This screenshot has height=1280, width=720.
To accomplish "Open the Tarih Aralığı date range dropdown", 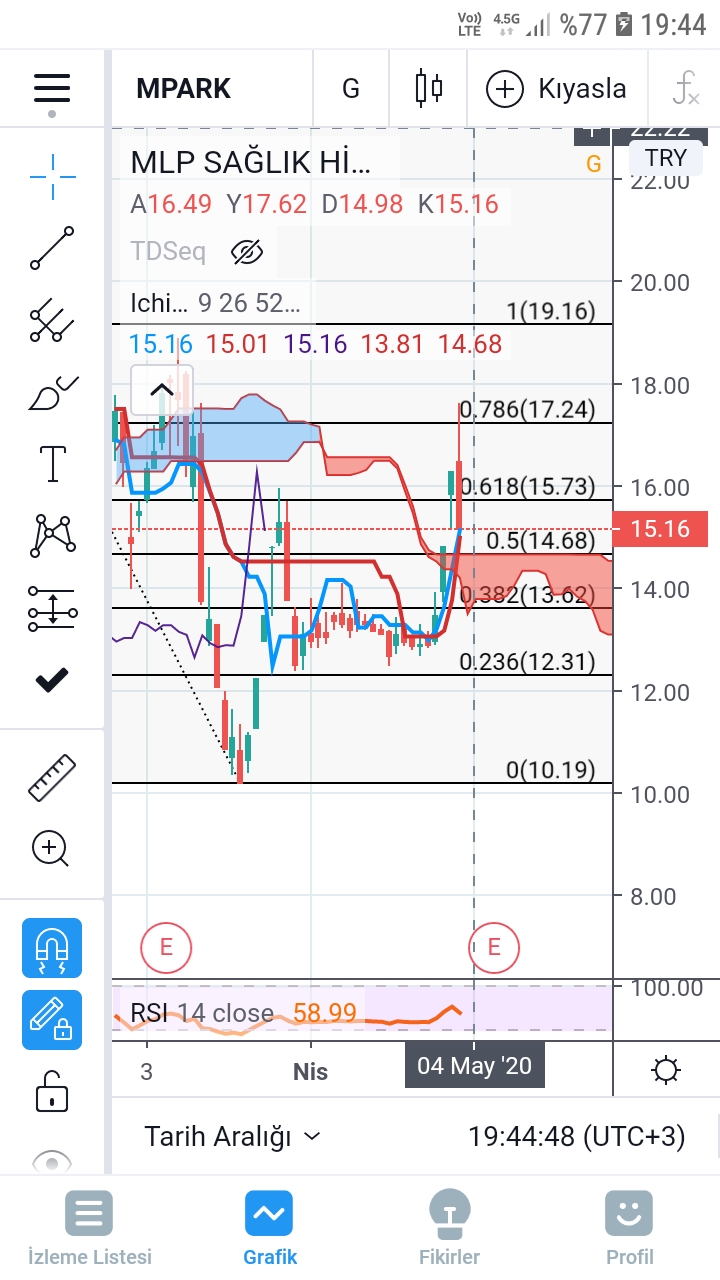I will (233, 1137).
